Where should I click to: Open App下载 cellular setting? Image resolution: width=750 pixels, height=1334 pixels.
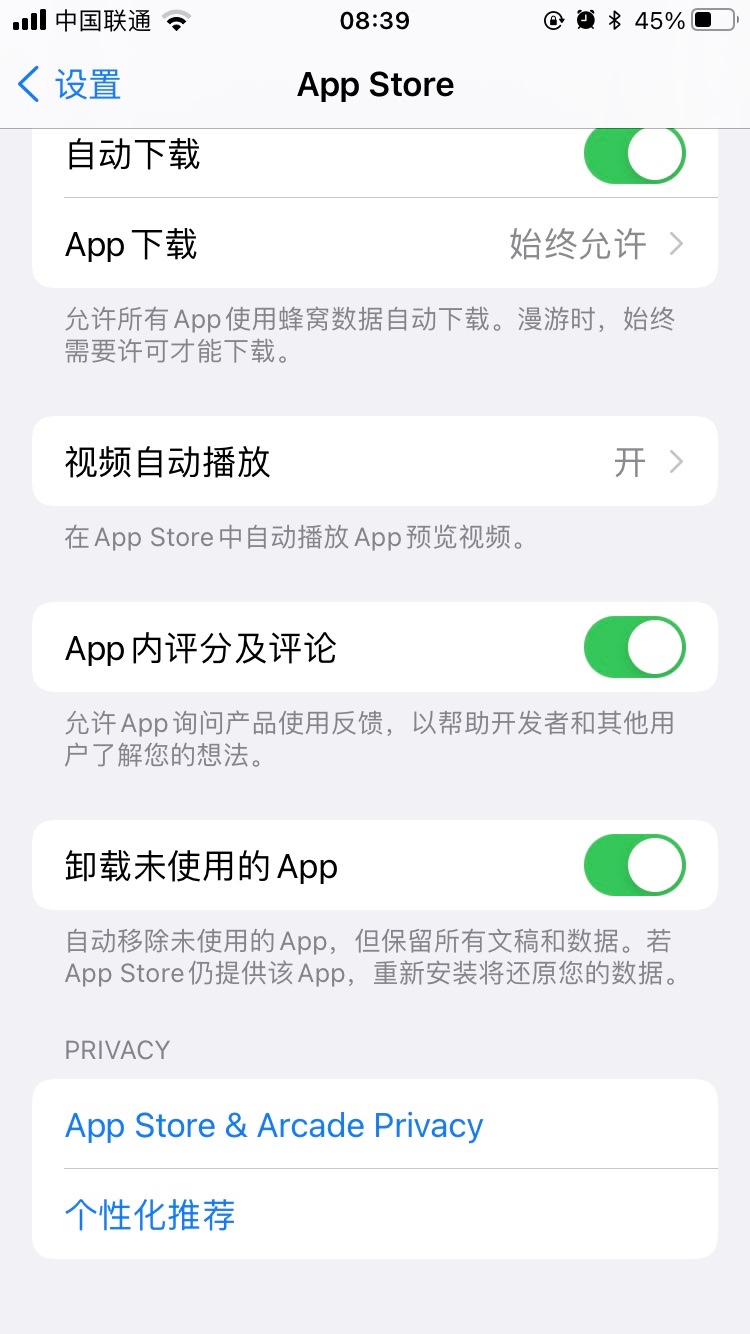pyautogui.click(x=375, y=244)
